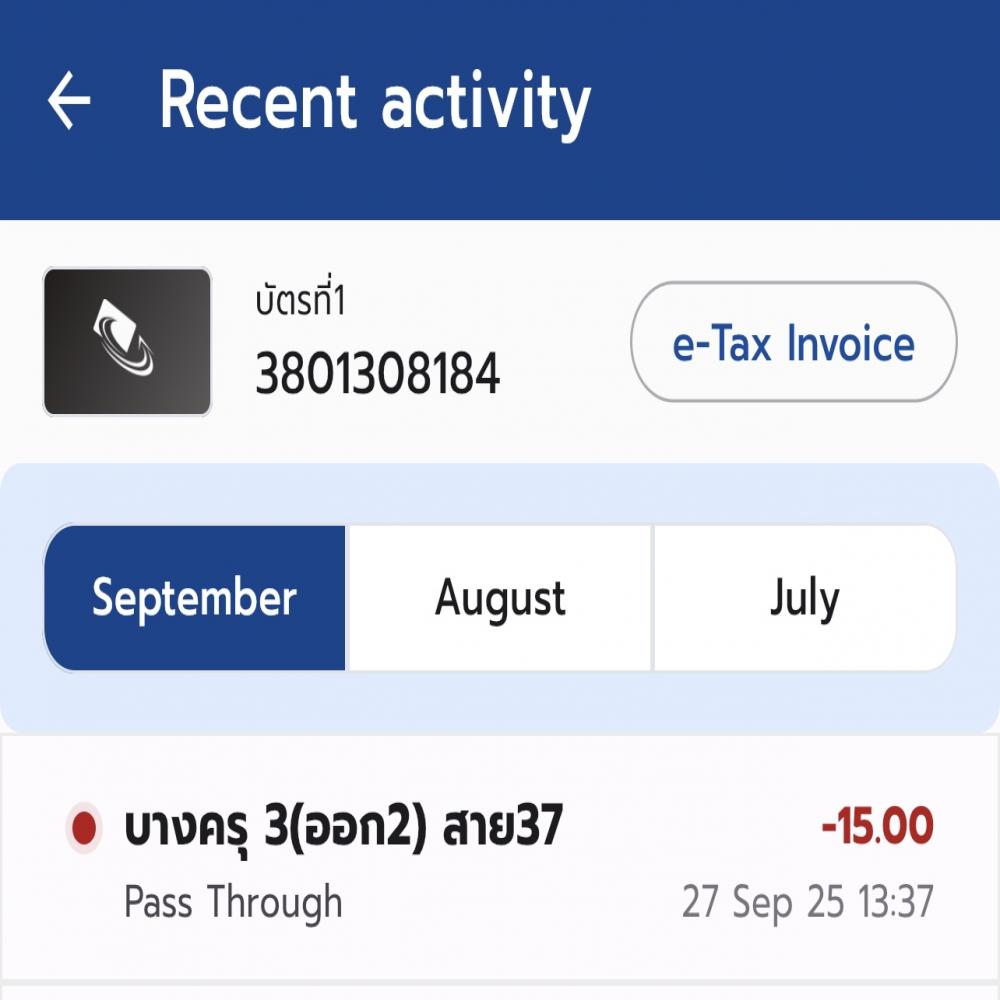Select the September month tab
The image size is (1000, 1000).
(195, 598)
